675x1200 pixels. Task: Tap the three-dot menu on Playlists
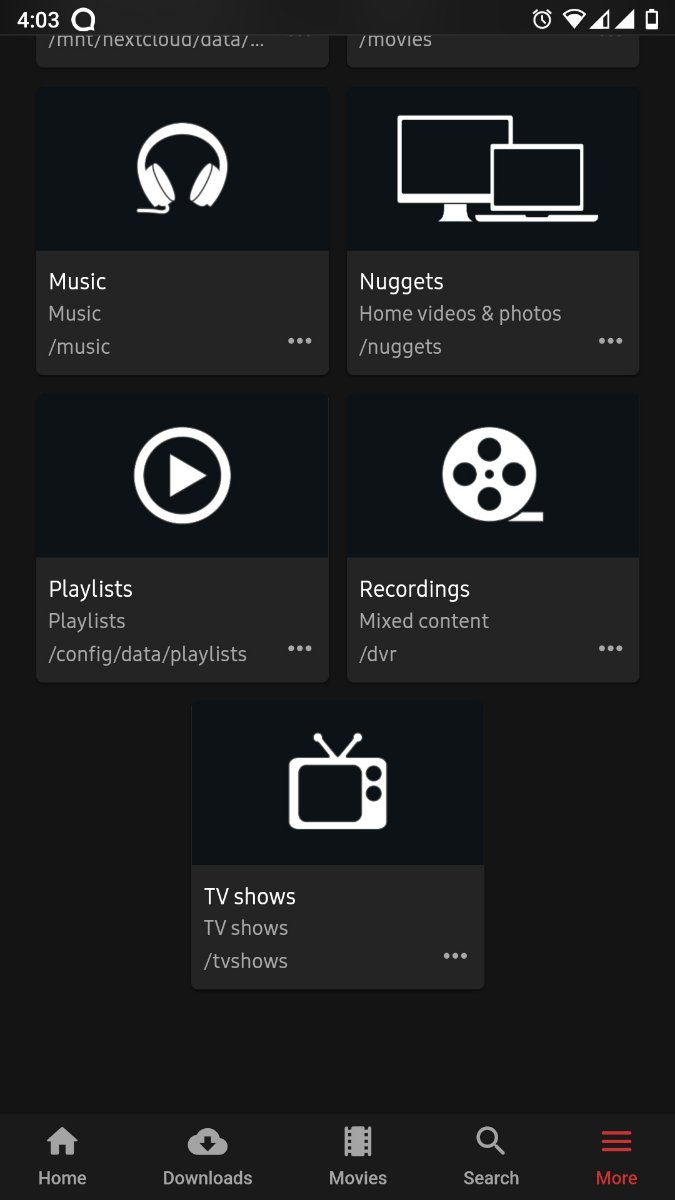tap(300, 648)
